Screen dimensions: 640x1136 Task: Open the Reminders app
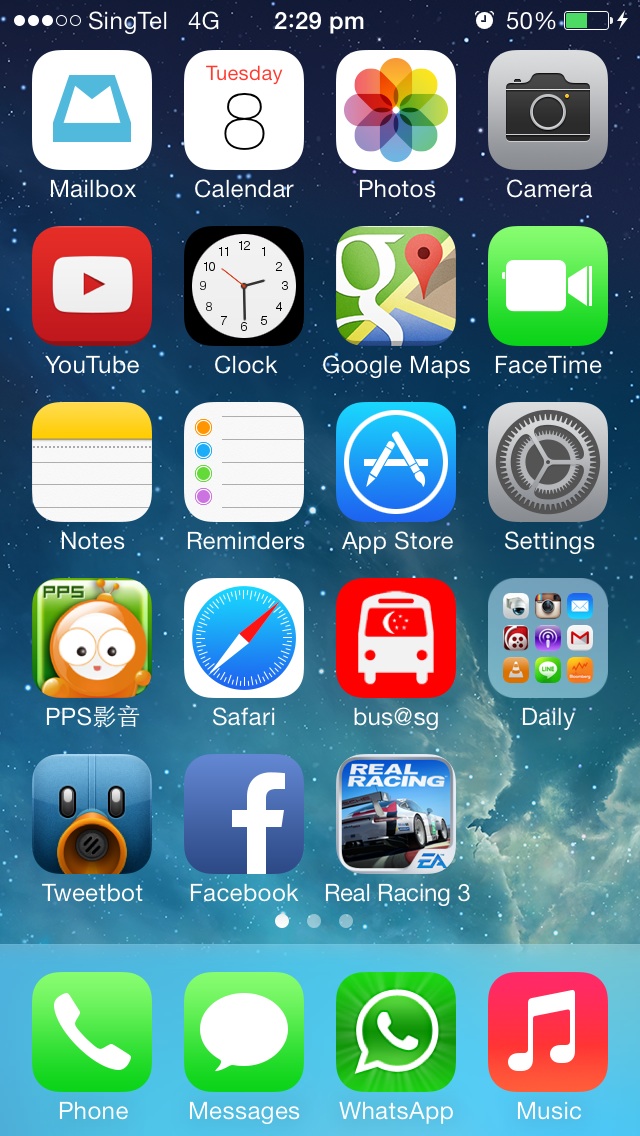[244, 462]
